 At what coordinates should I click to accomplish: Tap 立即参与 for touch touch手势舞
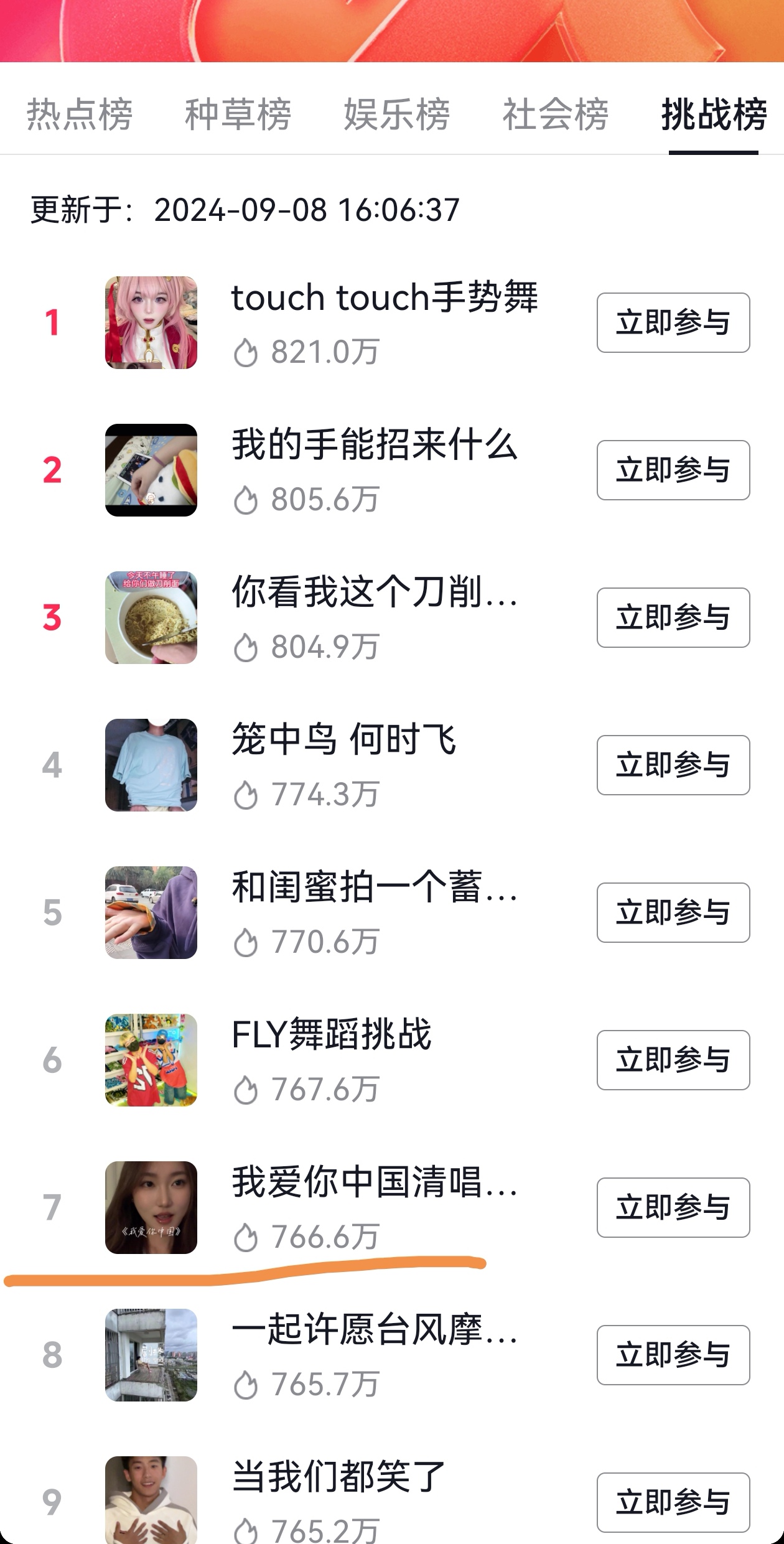[673, 322]
